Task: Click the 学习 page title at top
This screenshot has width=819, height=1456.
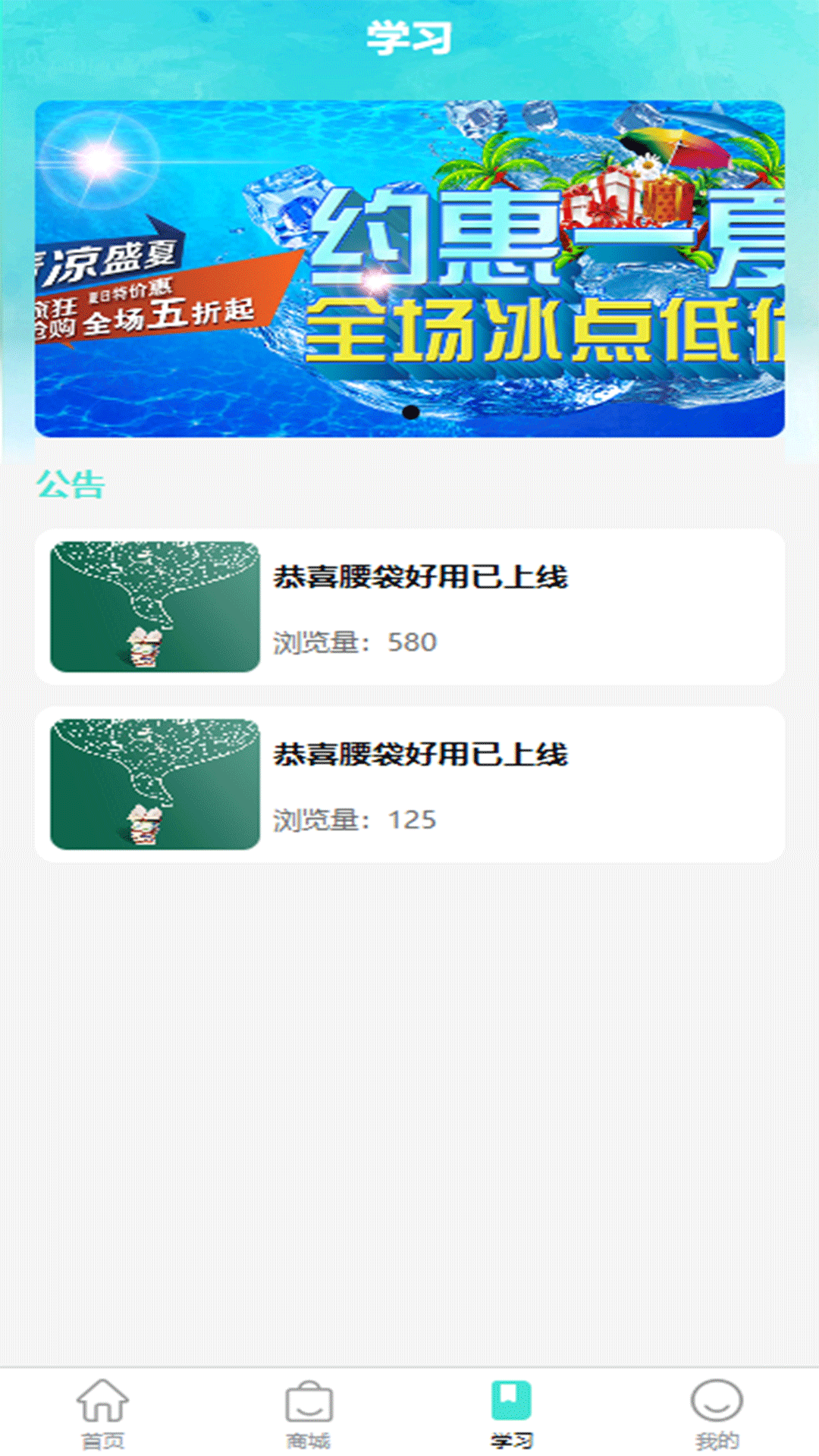Action: click(x=409, y=38)
